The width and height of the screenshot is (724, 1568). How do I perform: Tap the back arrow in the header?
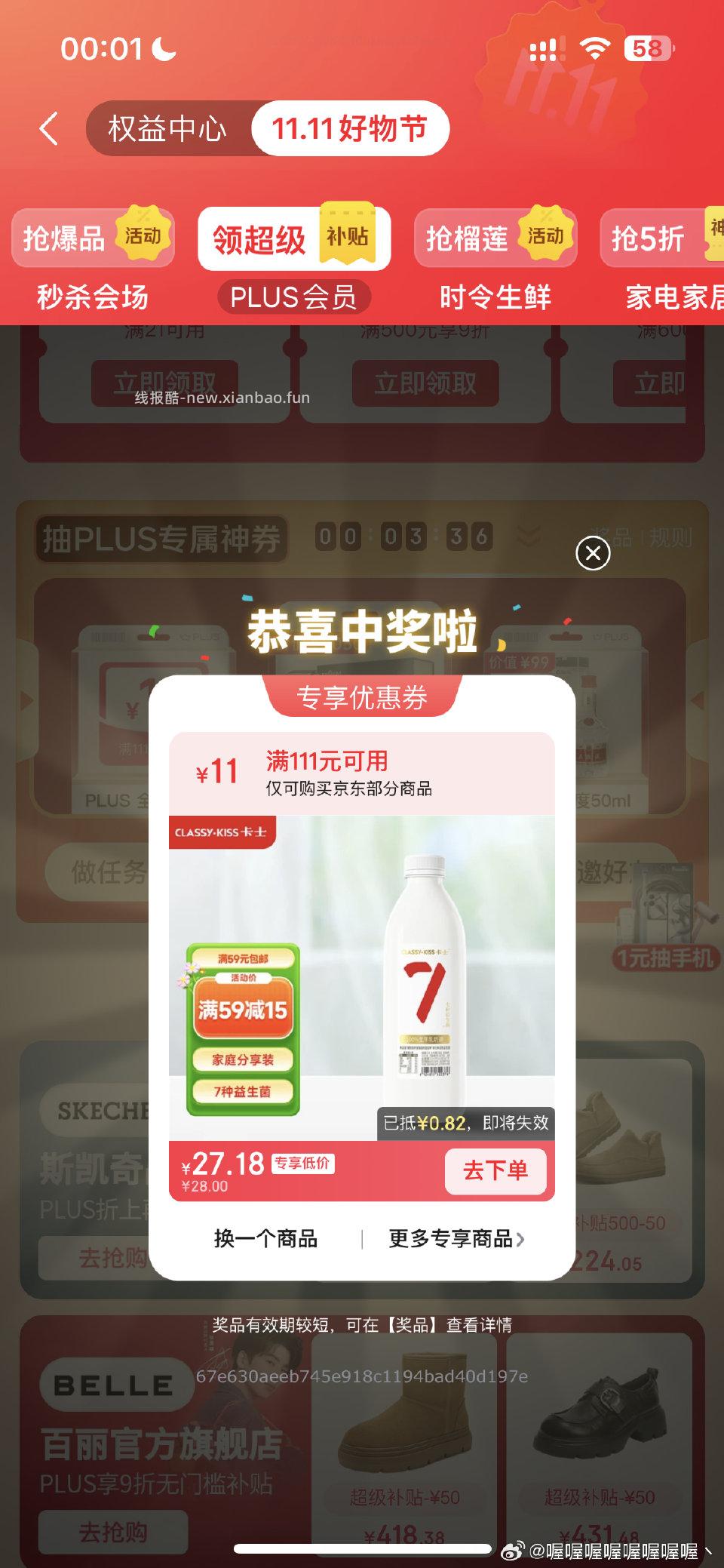click(x=49, y=128)
